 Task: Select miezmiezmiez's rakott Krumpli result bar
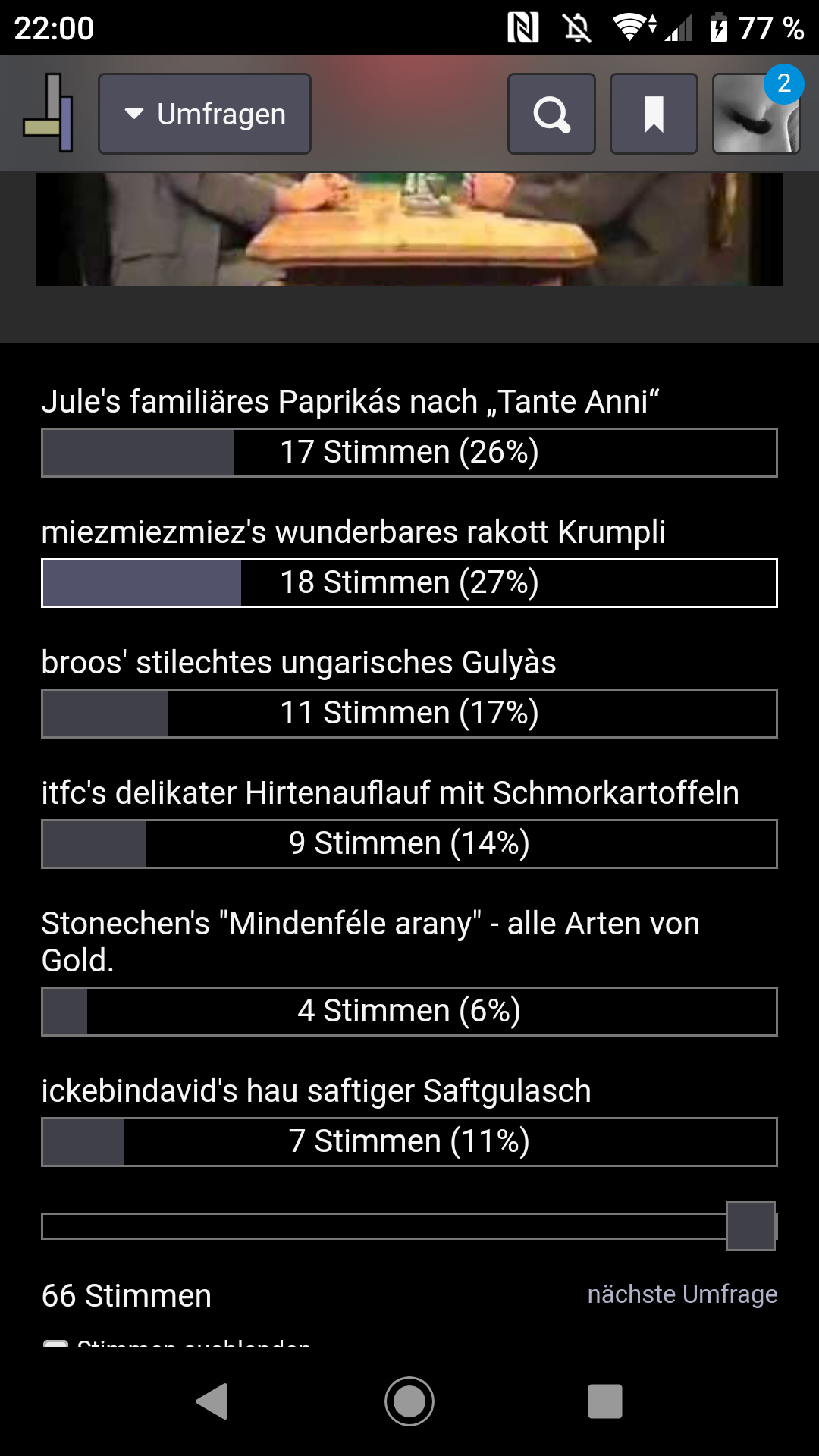pyautogui.click(x=409, y=583)
